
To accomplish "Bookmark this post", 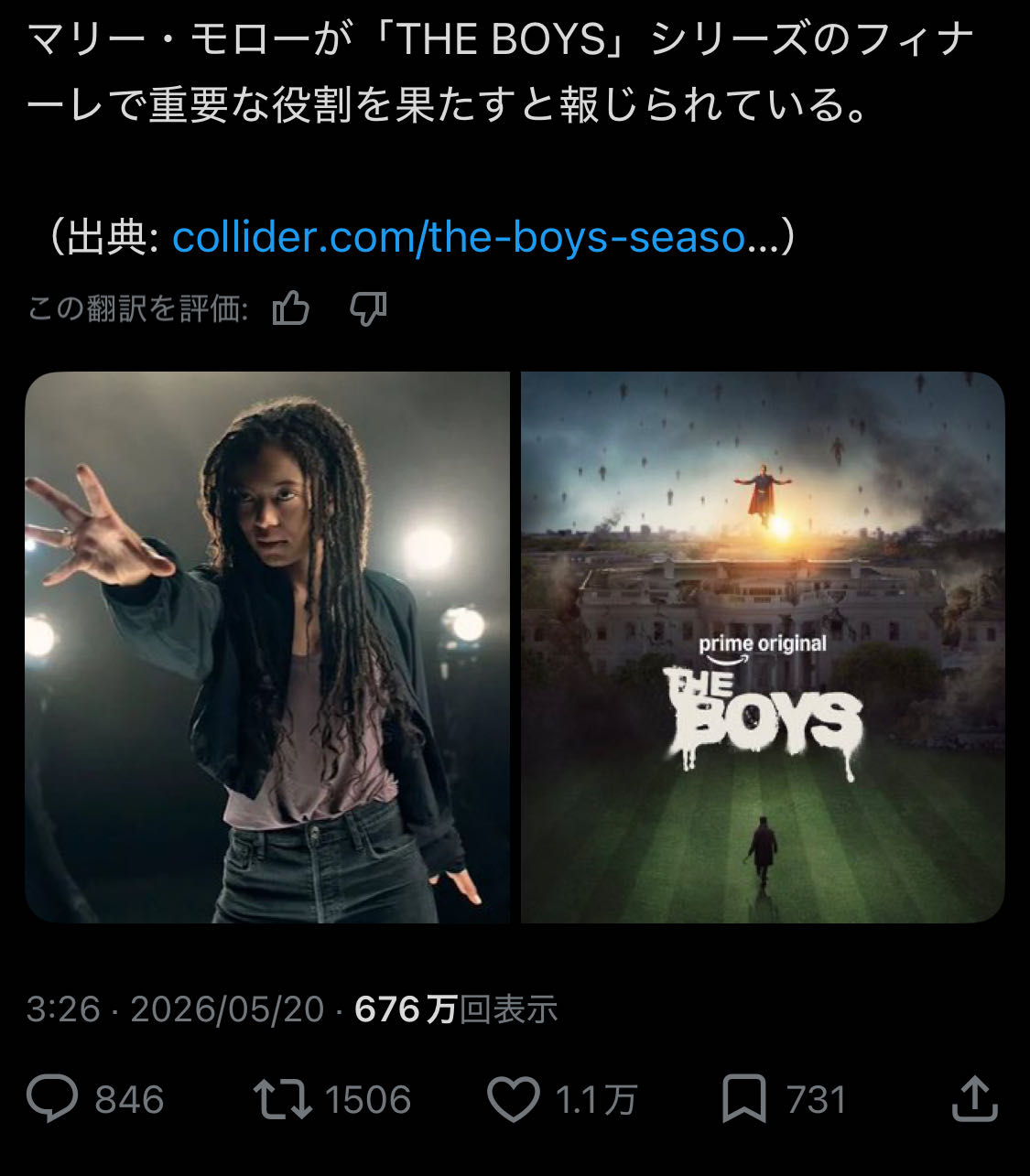I will pyautogui.click(x=743, y=1099).
